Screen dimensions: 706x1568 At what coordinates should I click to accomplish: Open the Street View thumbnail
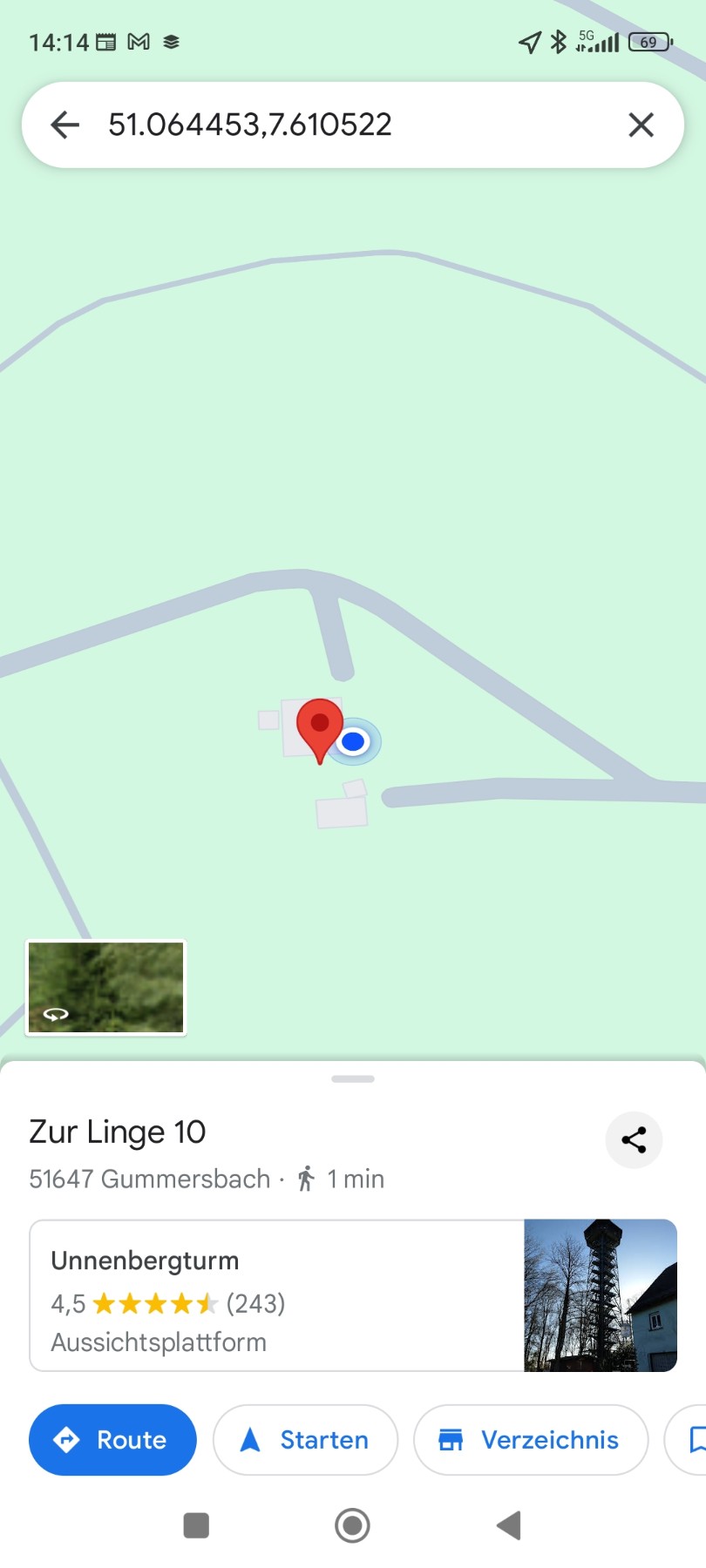[106, 987]
